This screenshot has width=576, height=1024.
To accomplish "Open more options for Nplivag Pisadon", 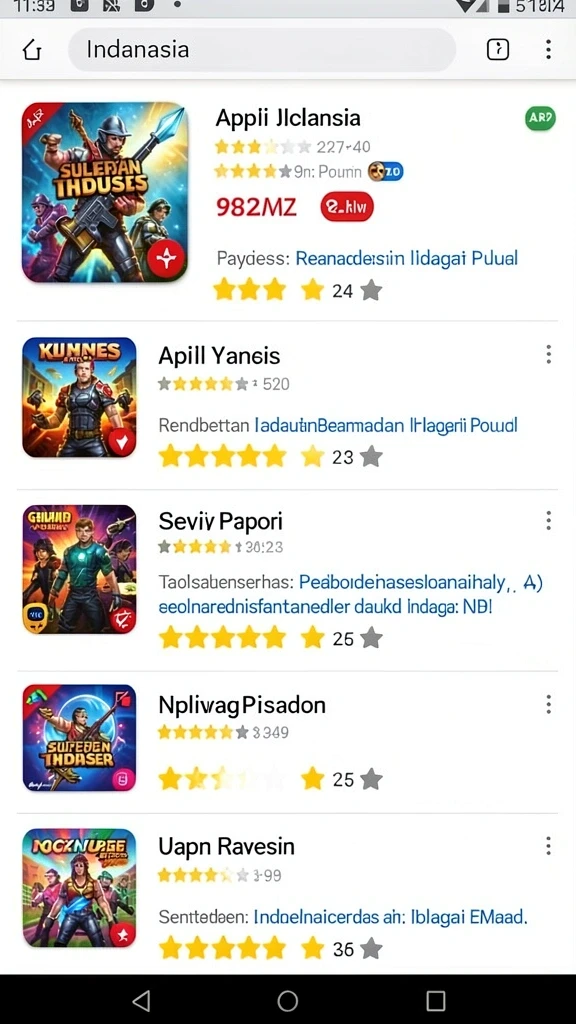I will pos(548,704).
